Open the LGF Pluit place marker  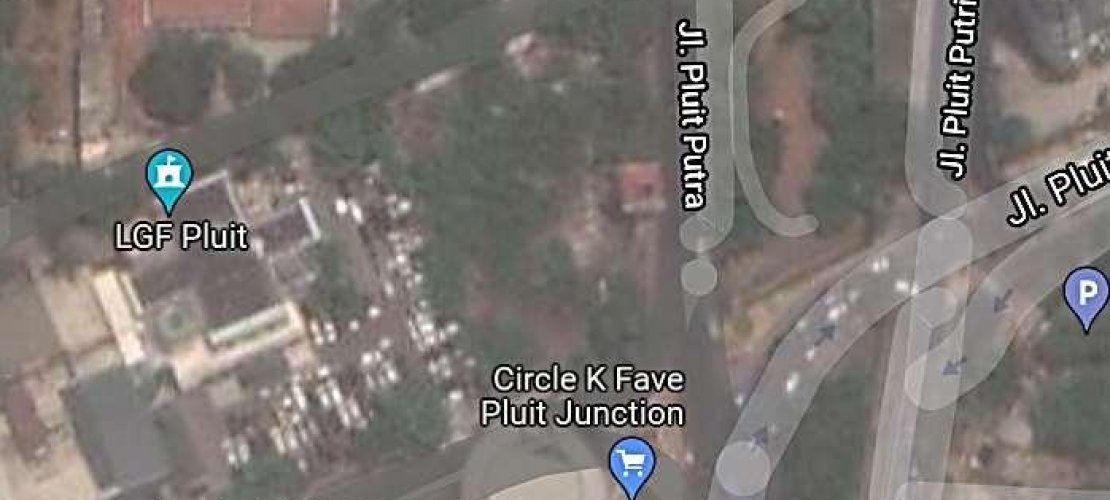[x=168, y=178]
